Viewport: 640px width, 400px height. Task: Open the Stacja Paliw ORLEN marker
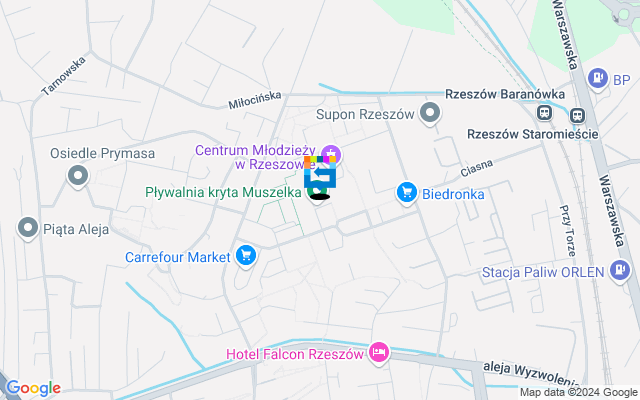[x=621, y=270]
